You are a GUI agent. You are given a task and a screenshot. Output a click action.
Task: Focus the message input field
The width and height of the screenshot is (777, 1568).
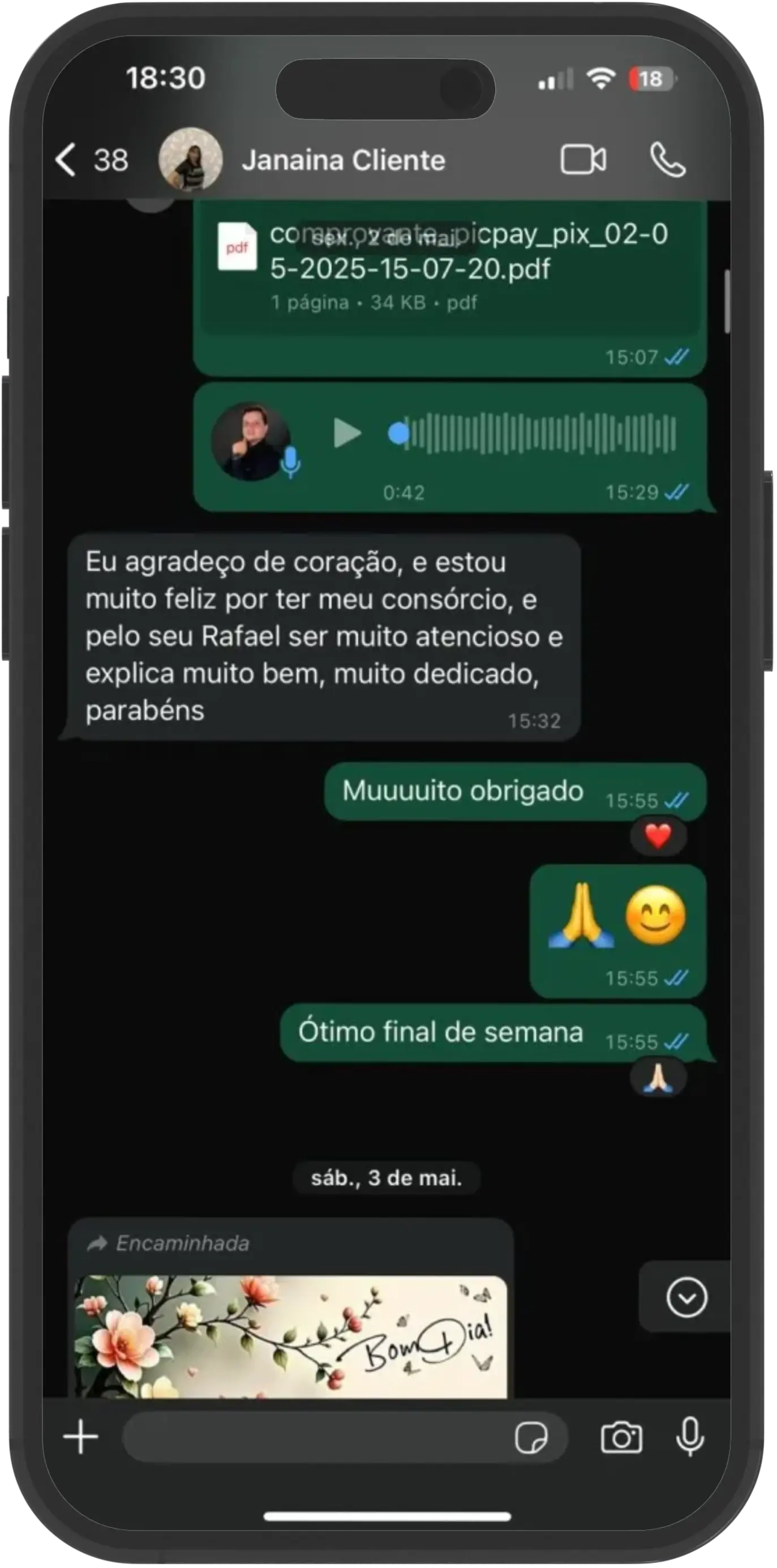point(316,1437)
